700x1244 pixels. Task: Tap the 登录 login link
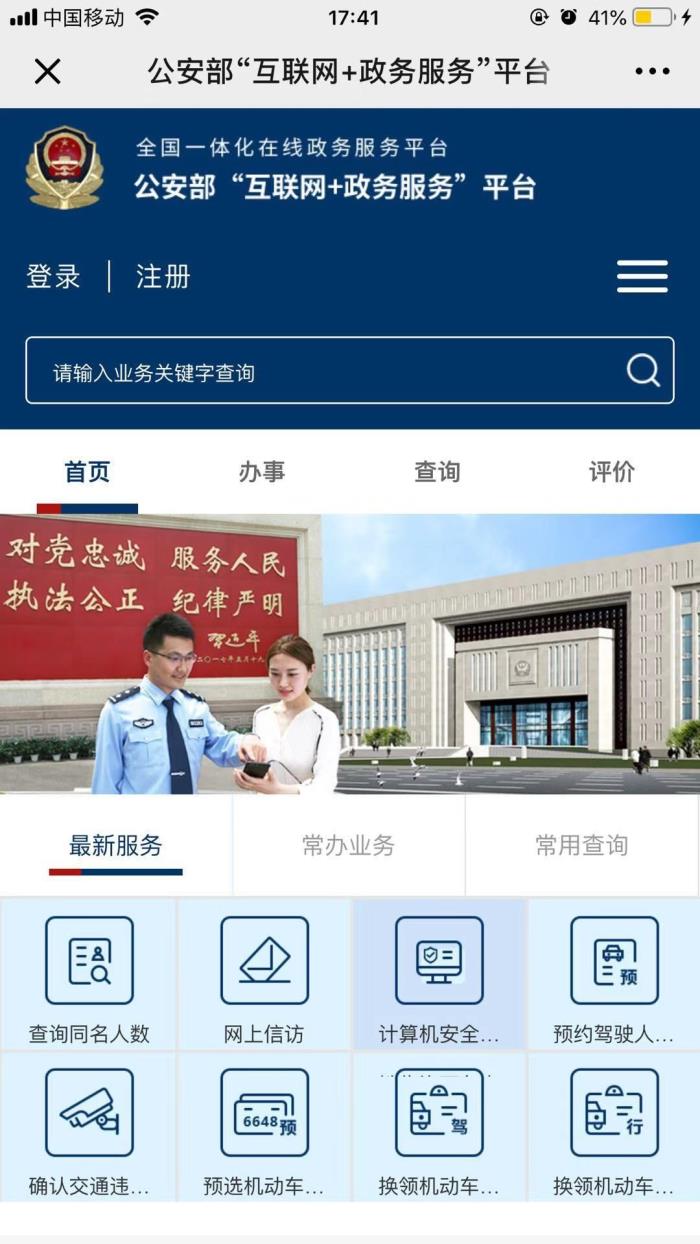[x=54, y=277]
